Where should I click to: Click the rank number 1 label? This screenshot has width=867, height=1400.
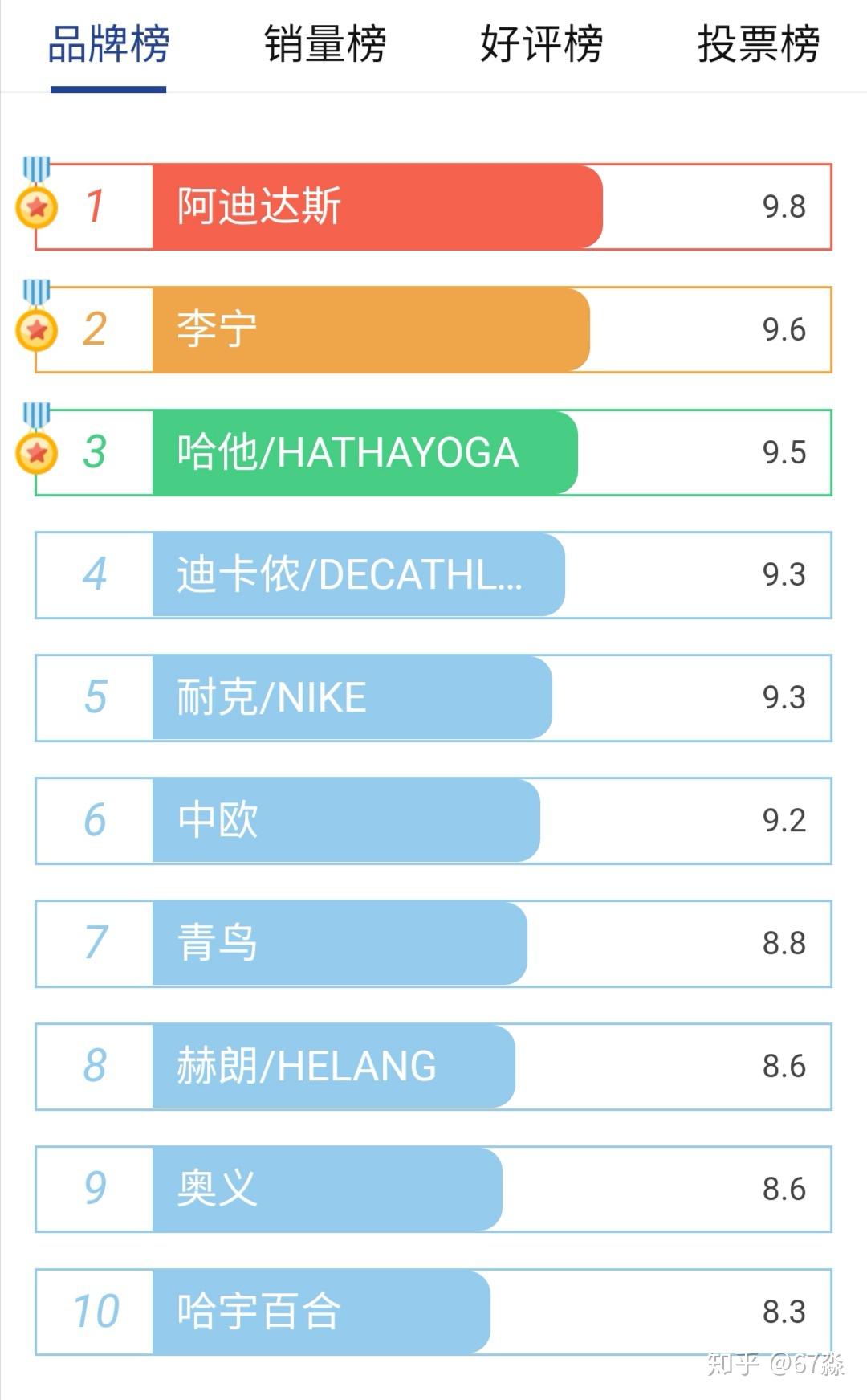click(94, 207)
